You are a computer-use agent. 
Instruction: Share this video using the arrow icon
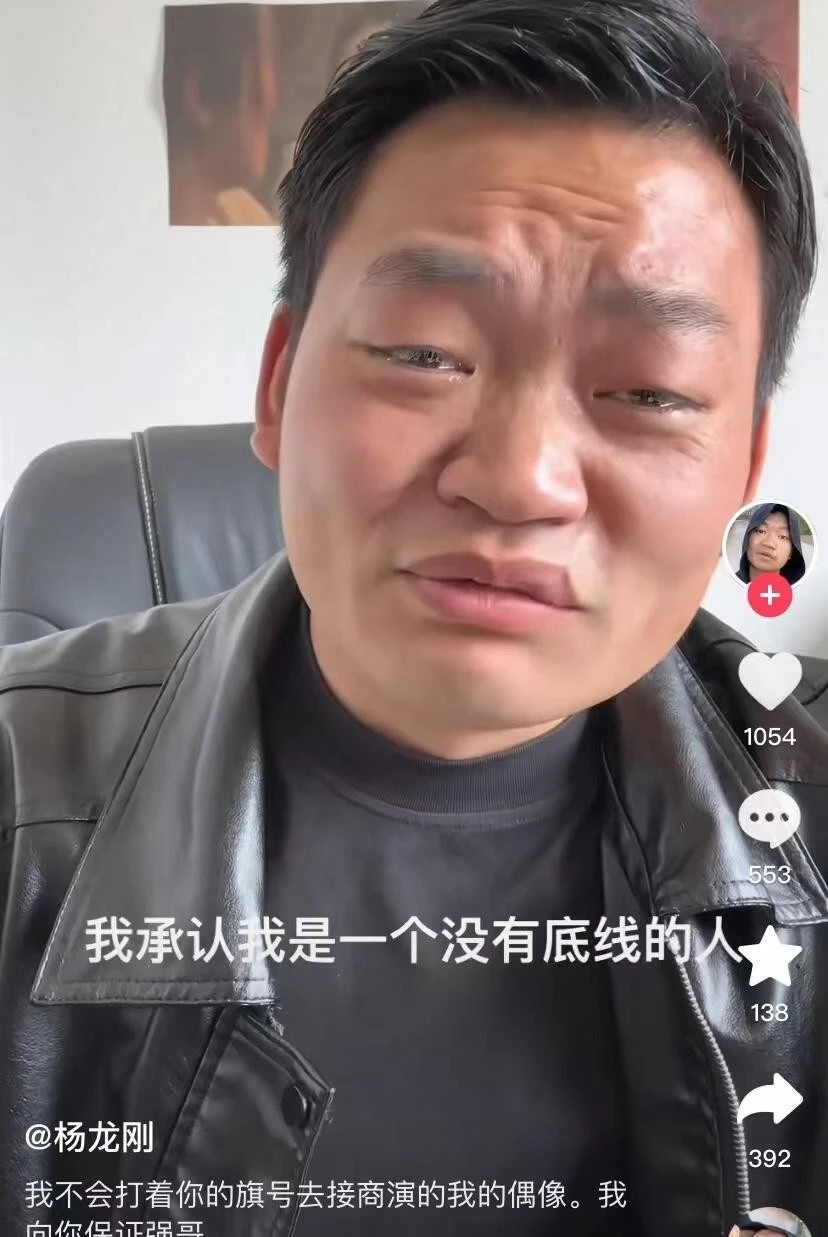[x=769, y=1101]
